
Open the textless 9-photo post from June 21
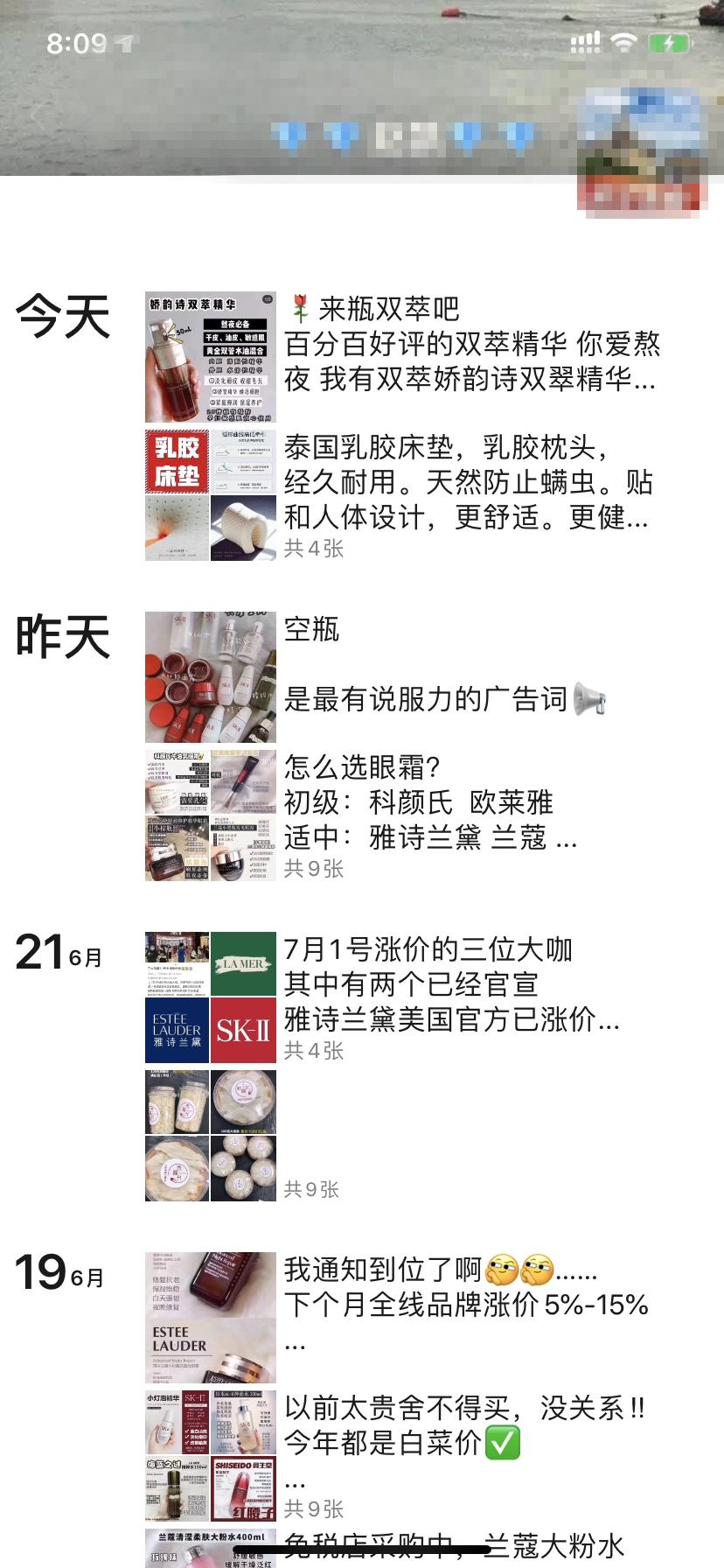click(211, 1136)
